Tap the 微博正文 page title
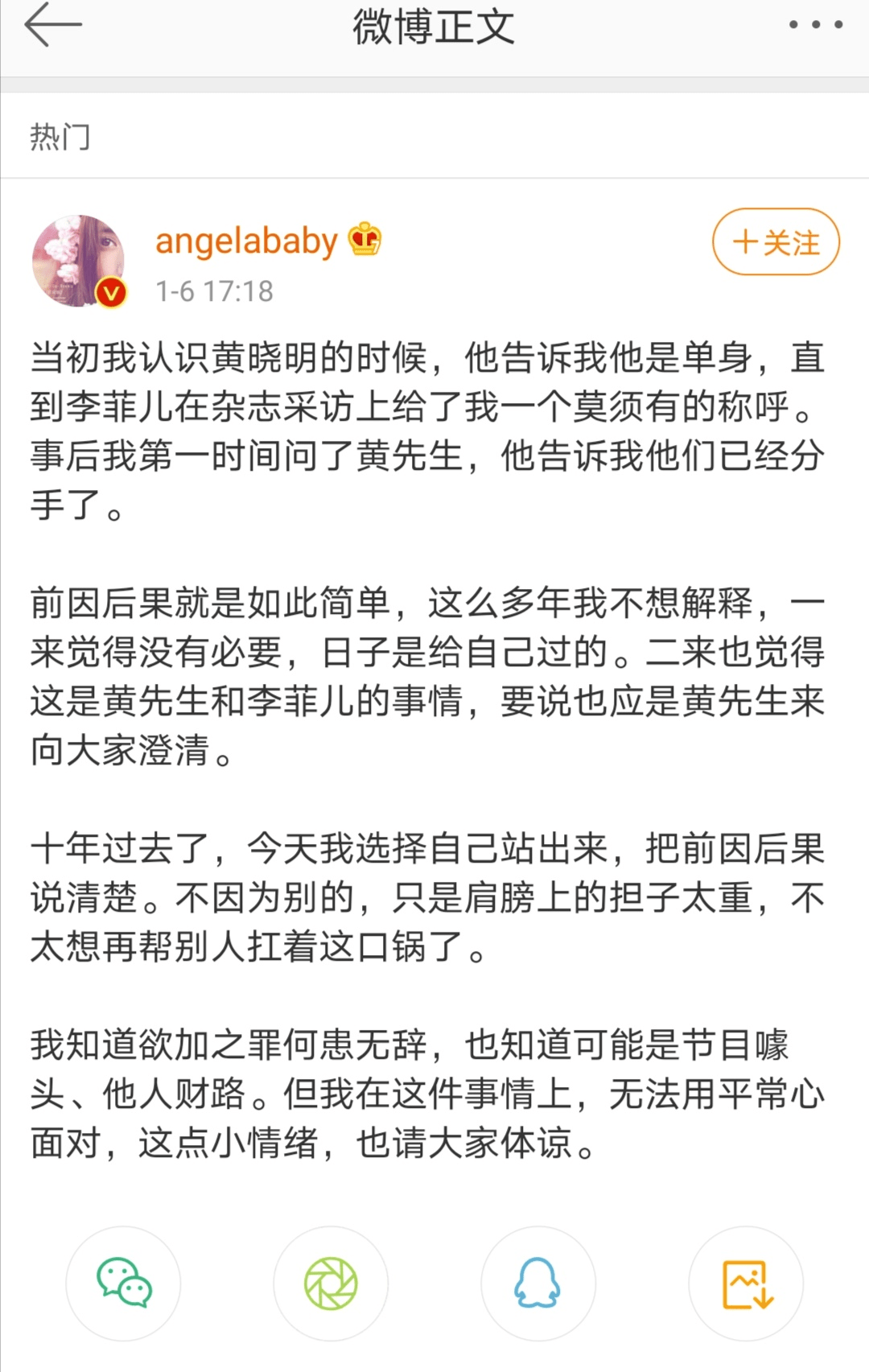This screenshot has width=869, height=1372. click(434, 27)
